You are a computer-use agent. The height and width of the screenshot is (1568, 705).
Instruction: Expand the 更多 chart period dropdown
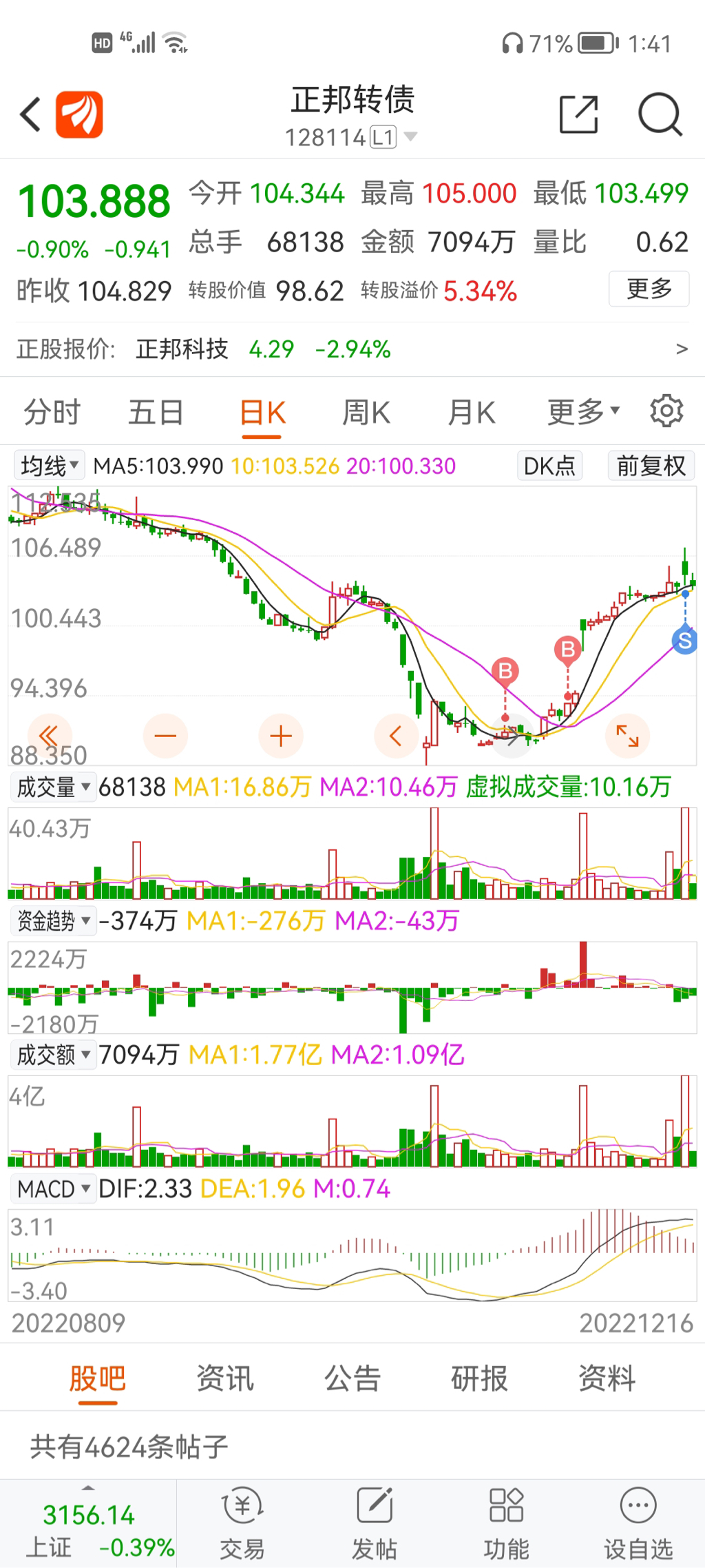pos(583,412)
